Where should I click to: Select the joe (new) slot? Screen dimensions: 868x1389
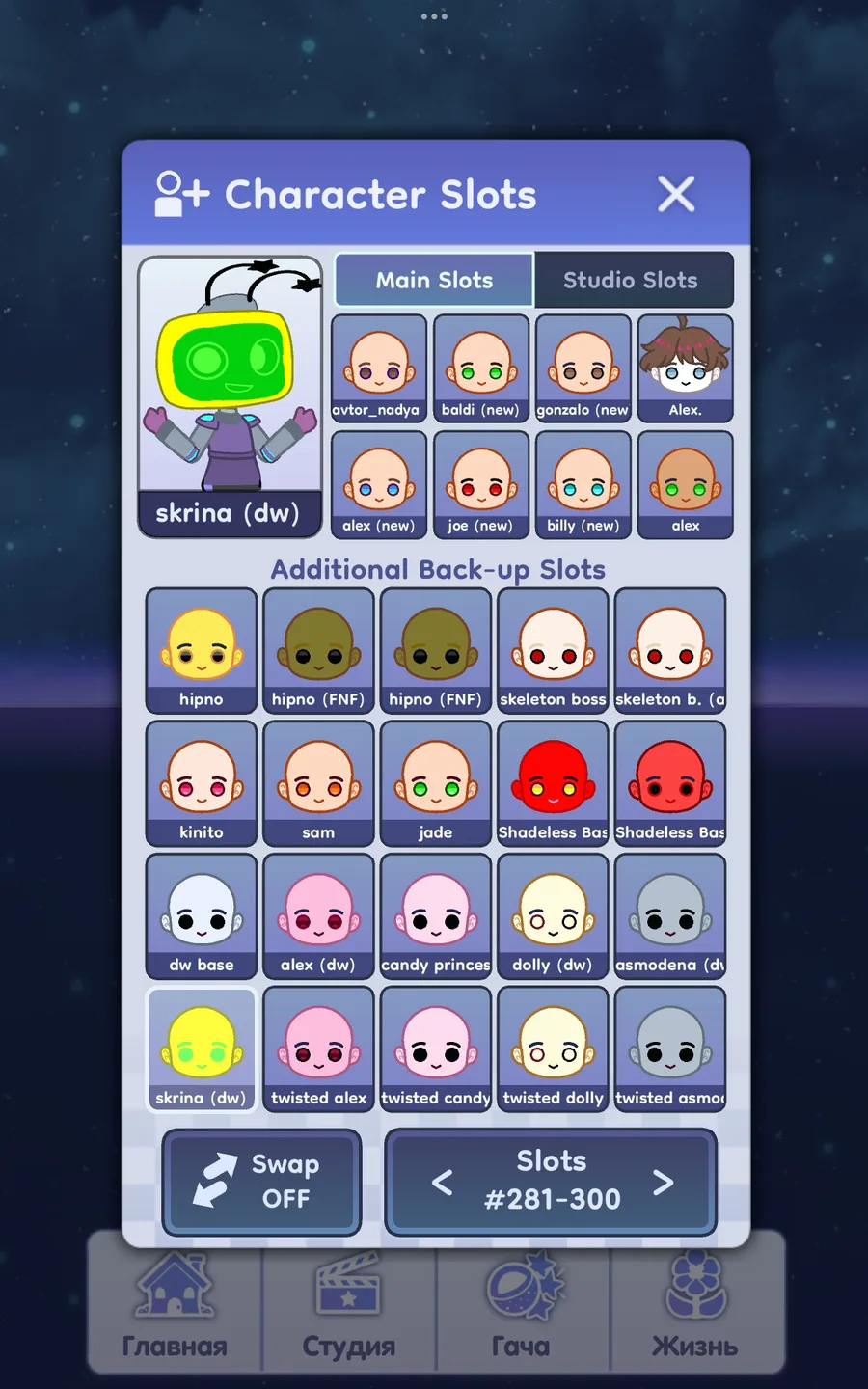tap(481, 484)
